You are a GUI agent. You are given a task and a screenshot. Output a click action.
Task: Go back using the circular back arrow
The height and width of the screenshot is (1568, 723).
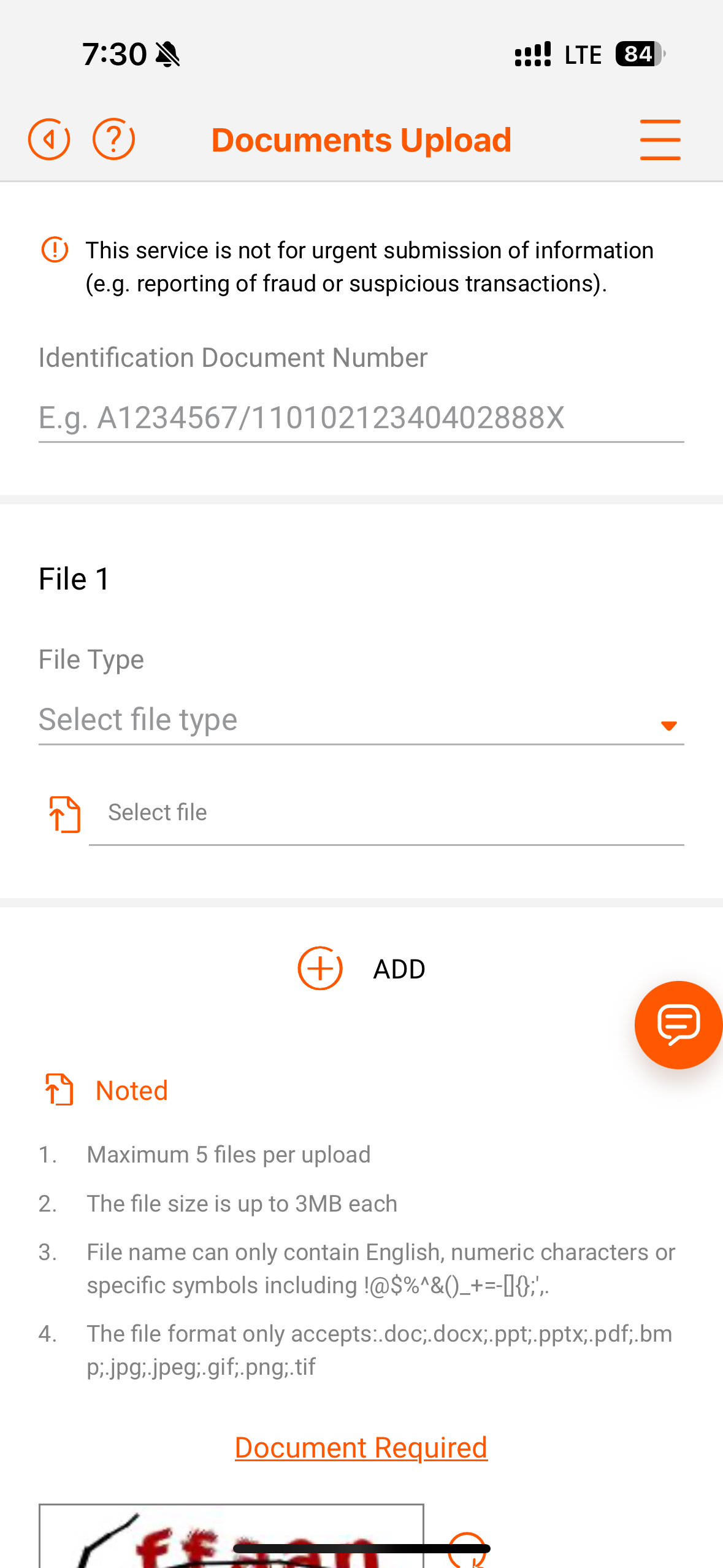pos(49,139)
